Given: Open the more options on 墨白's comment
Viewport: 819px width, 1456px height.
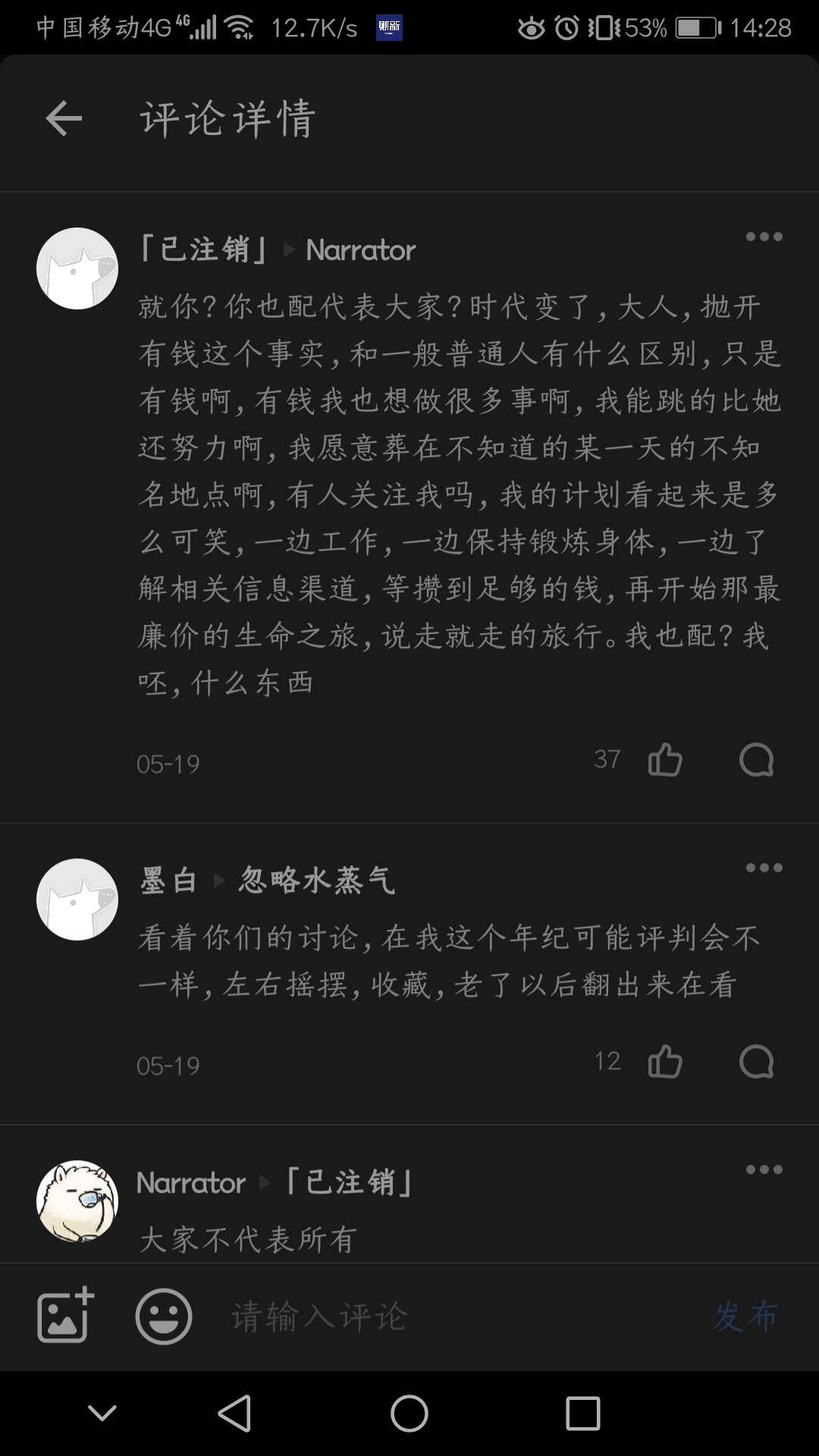Looking at the screenshot, I should [x=764, y=868].
